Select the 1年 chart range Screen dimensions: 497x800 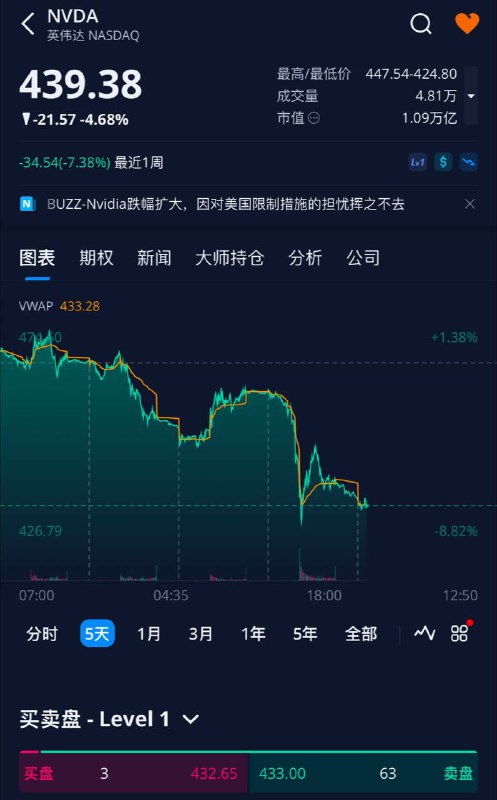point(253,634)
